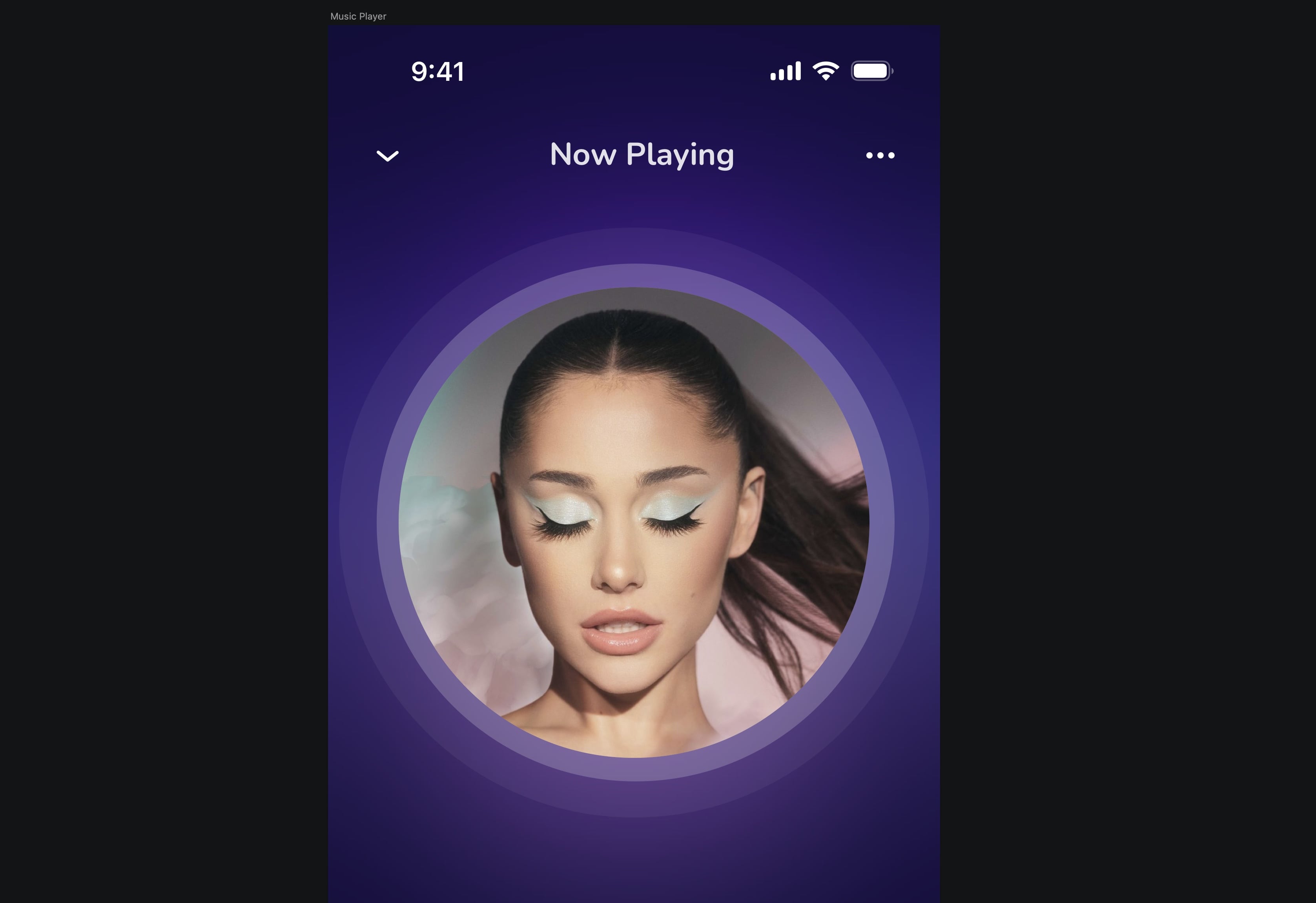Collapse the Now Playing screen with the down chevron
Image resolution: width=1316 pixels, height=903 pixels.
click(387, 156)
